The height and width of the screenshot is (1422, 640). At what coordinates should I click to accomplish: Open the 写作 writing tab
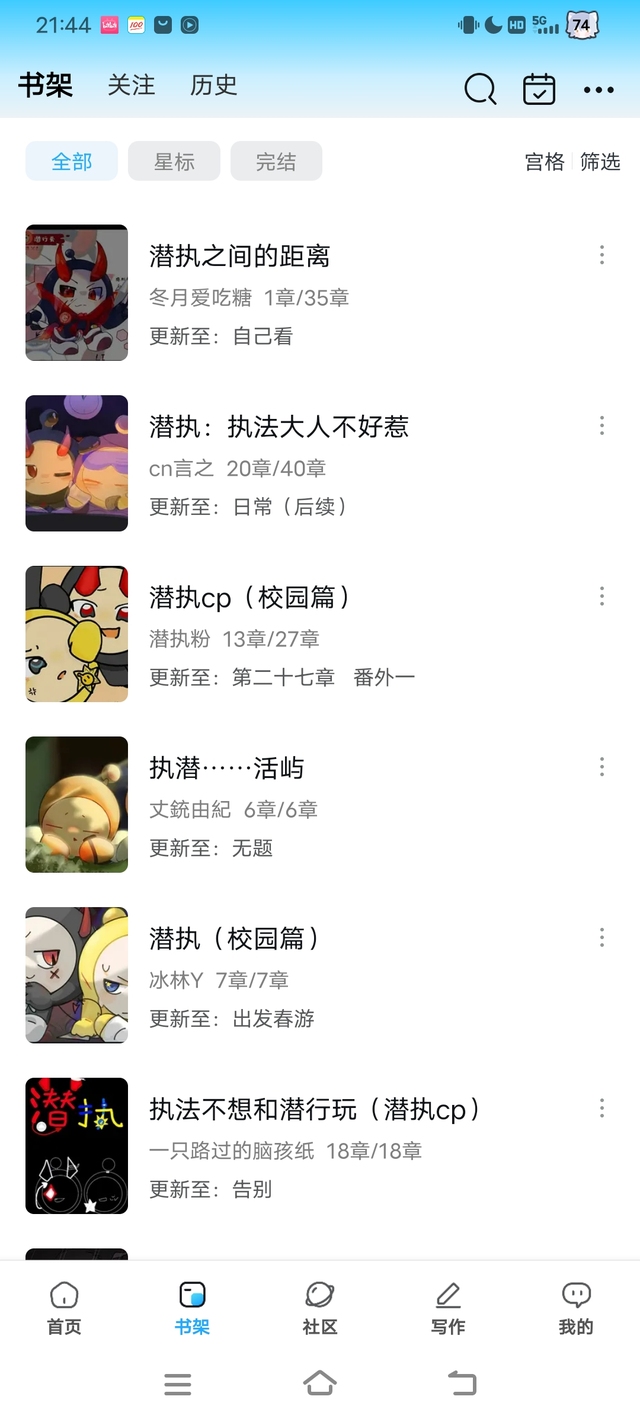(448, 1309)
